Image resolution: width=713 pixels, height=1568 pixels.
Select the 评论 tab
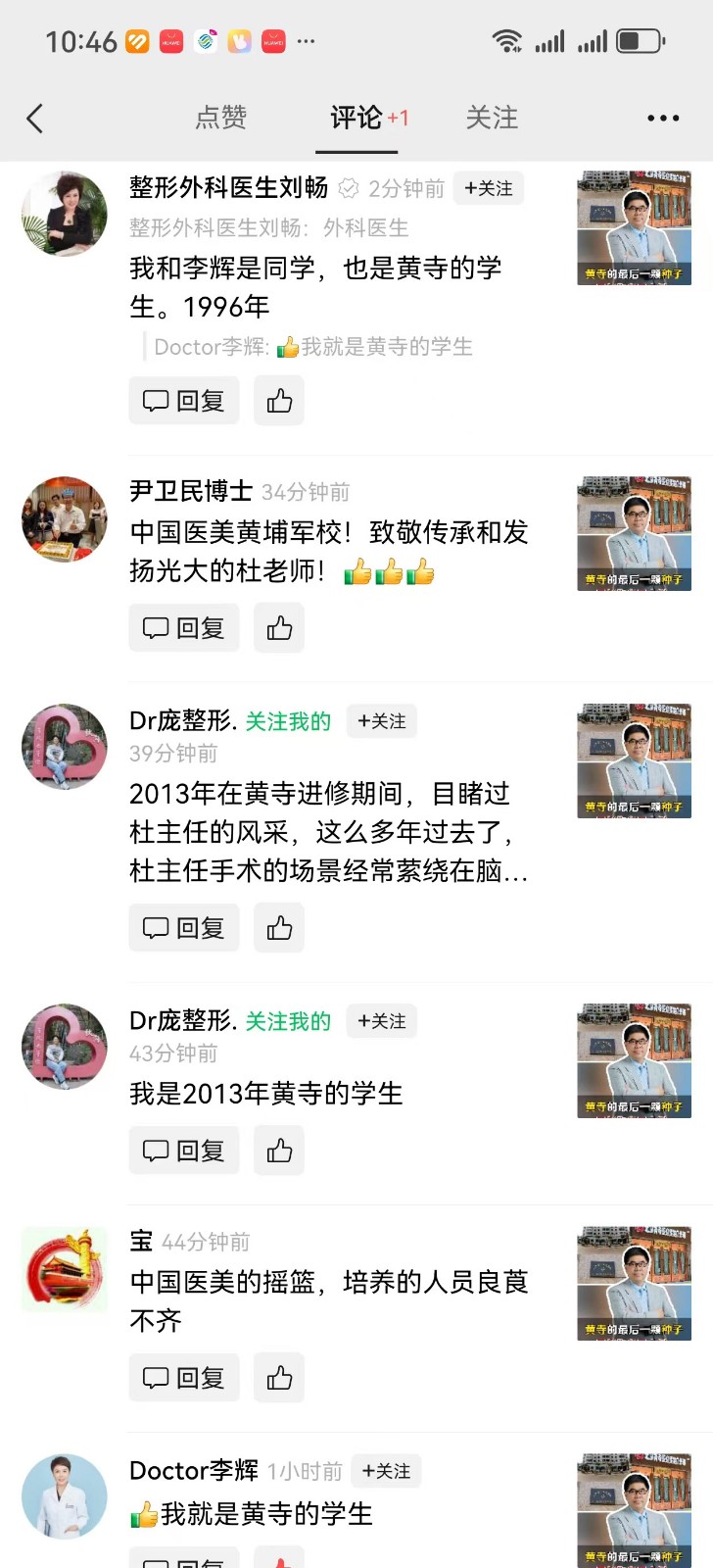356,118
